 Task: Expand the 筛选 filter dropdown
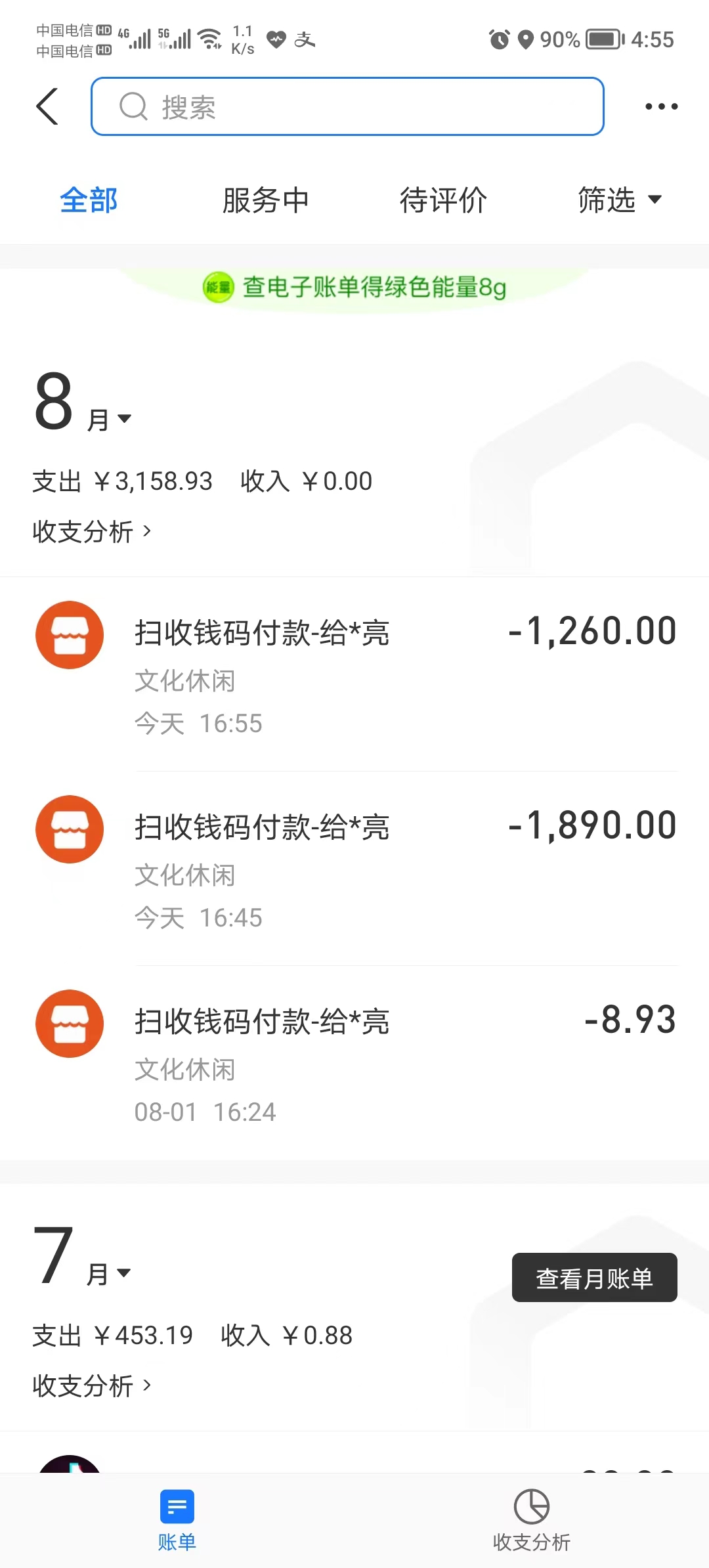tap(620, 200)
